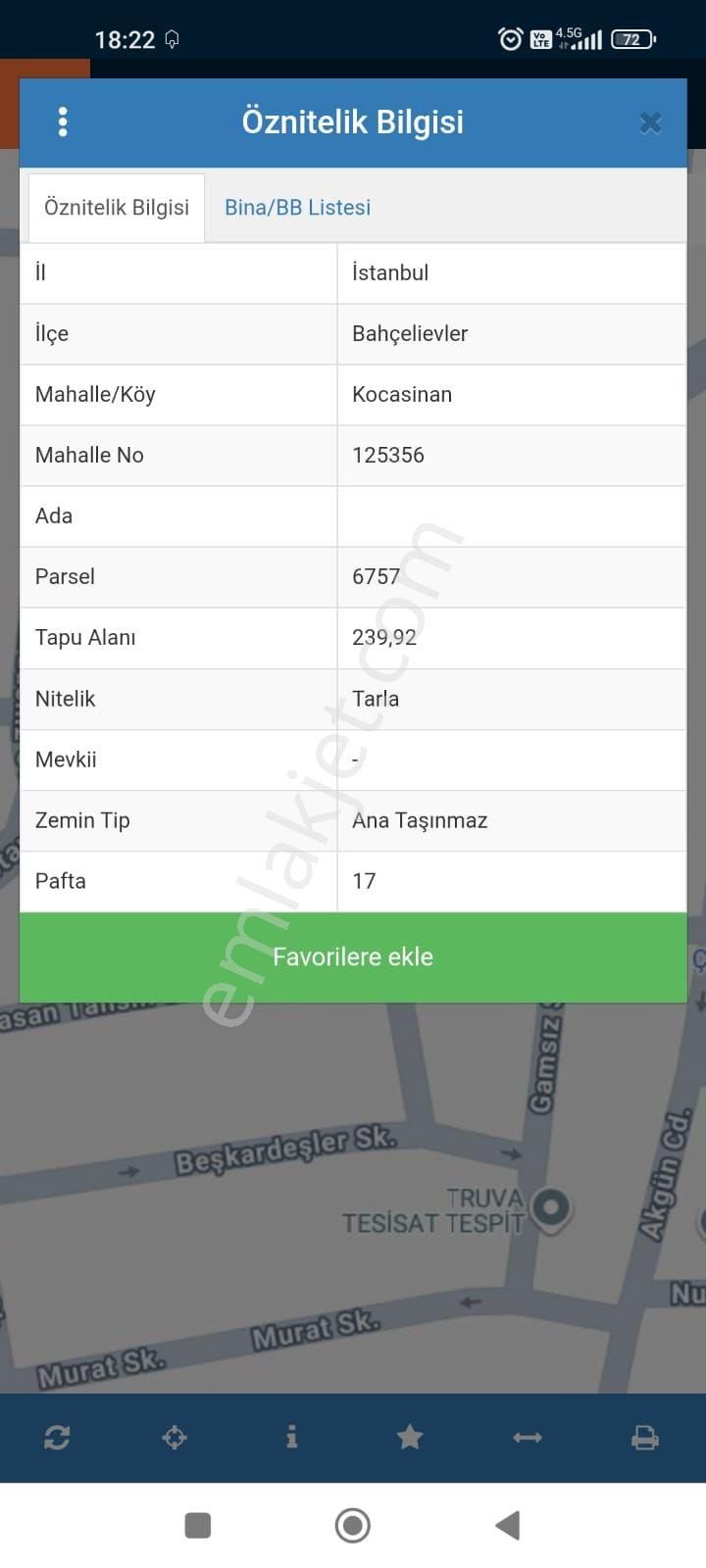Select the measure double-arrow icon

528,1437
